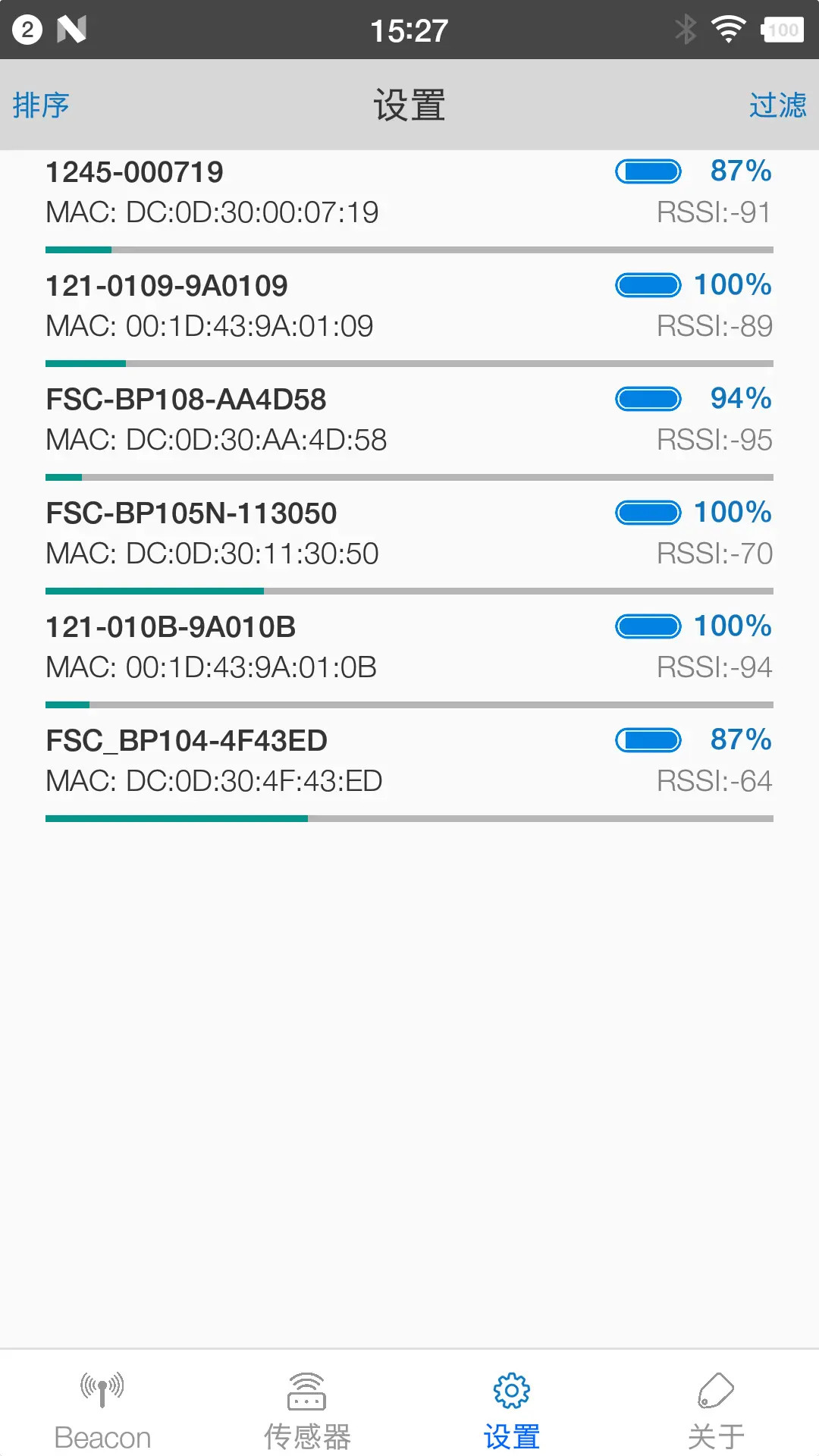Tap the 排序 sort button

pos(41,105)
